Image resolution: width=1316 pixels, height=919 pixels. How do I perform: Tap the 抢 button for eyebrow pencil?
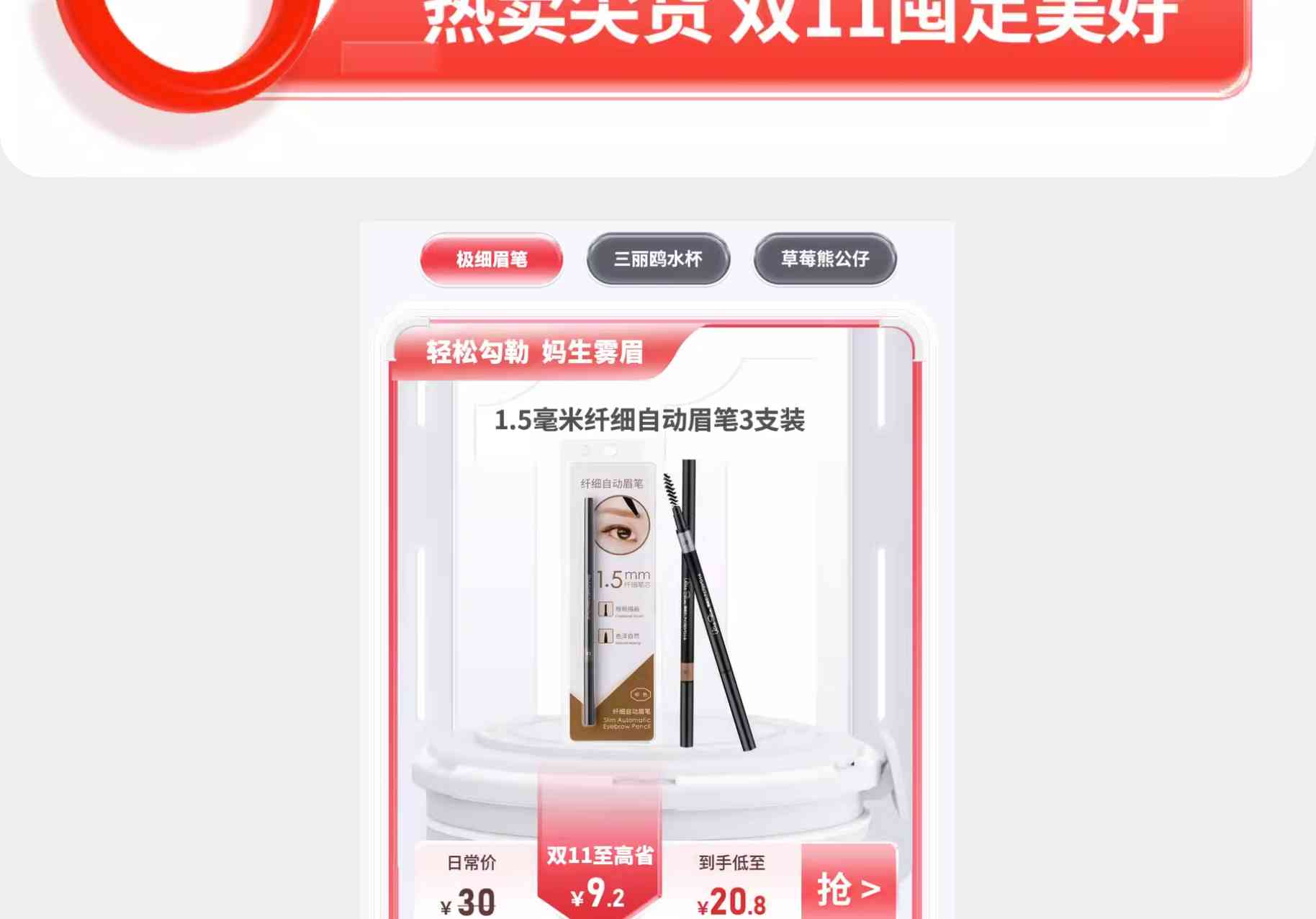[849, 887]
